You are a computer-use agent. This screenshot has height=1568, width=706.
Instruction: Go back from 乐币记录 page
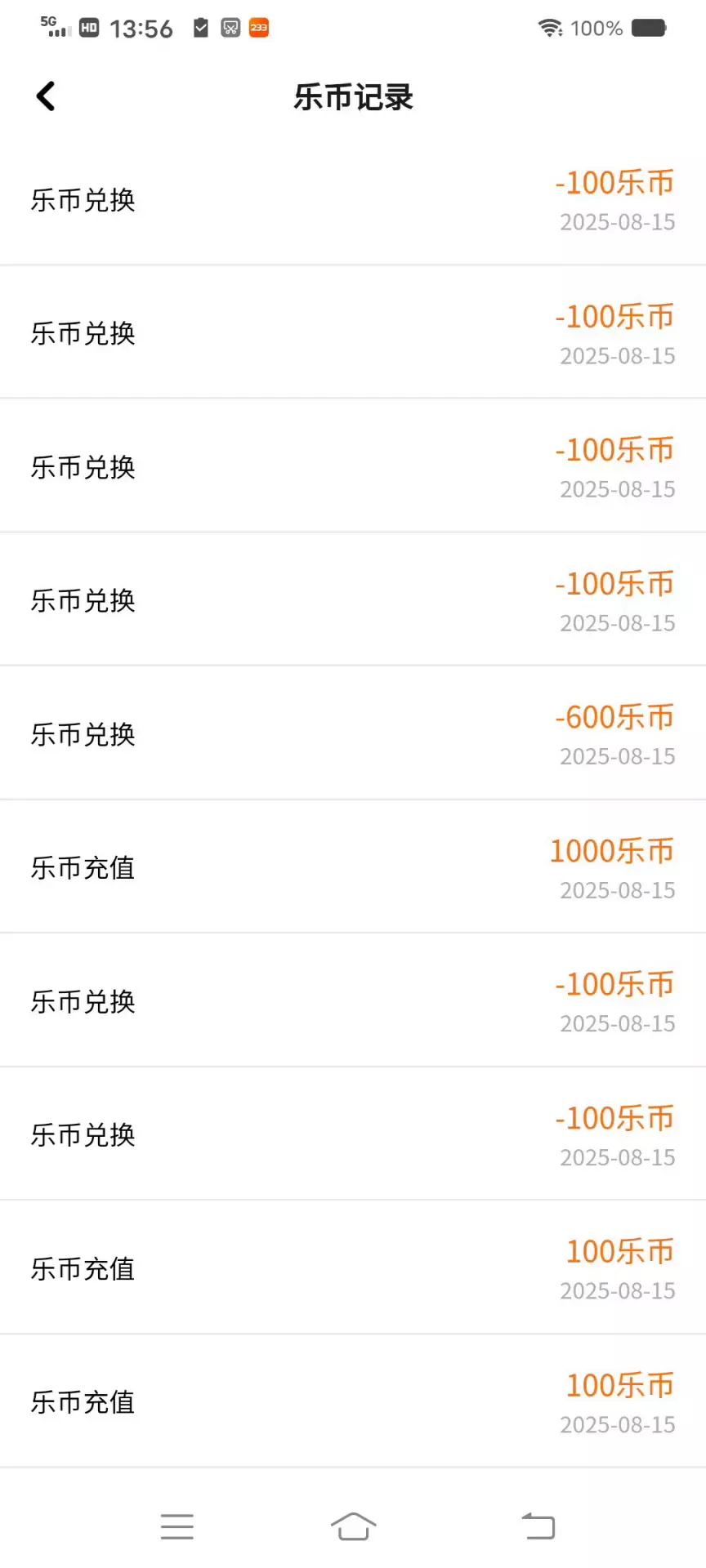pos(46,96)
